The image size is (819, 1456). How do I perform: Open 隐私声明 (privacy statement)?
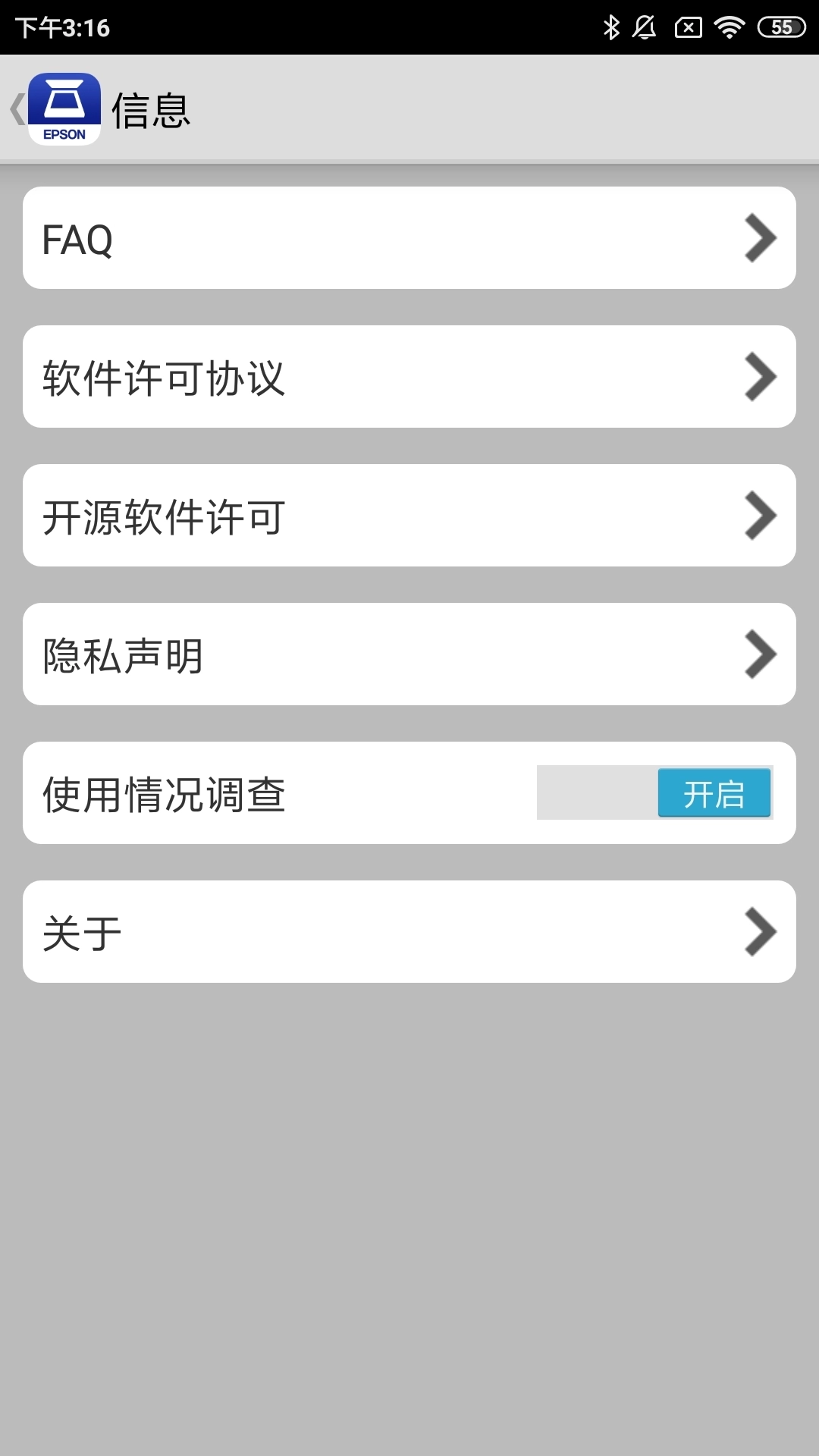coord(409,654)
